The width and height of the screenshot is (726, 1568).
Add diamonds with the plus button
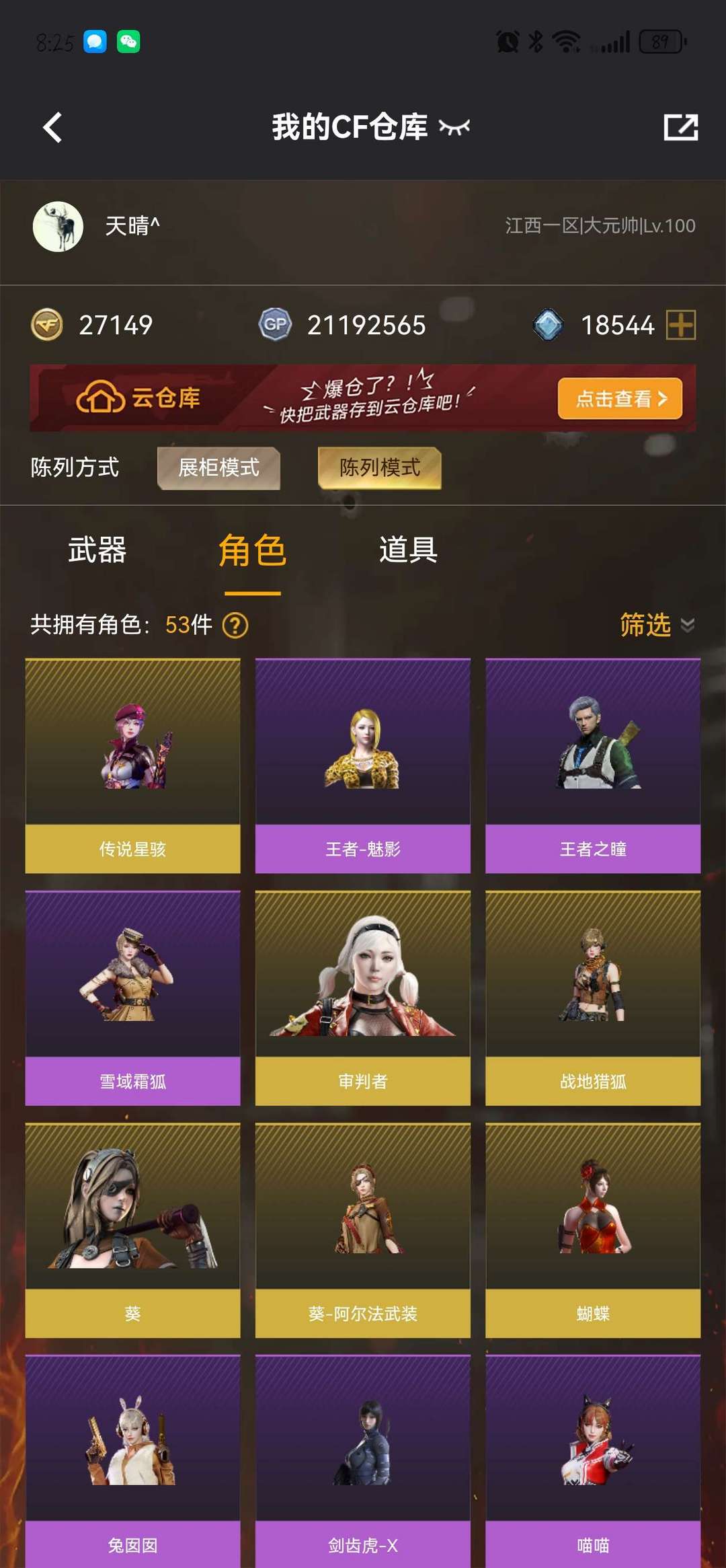680,325
